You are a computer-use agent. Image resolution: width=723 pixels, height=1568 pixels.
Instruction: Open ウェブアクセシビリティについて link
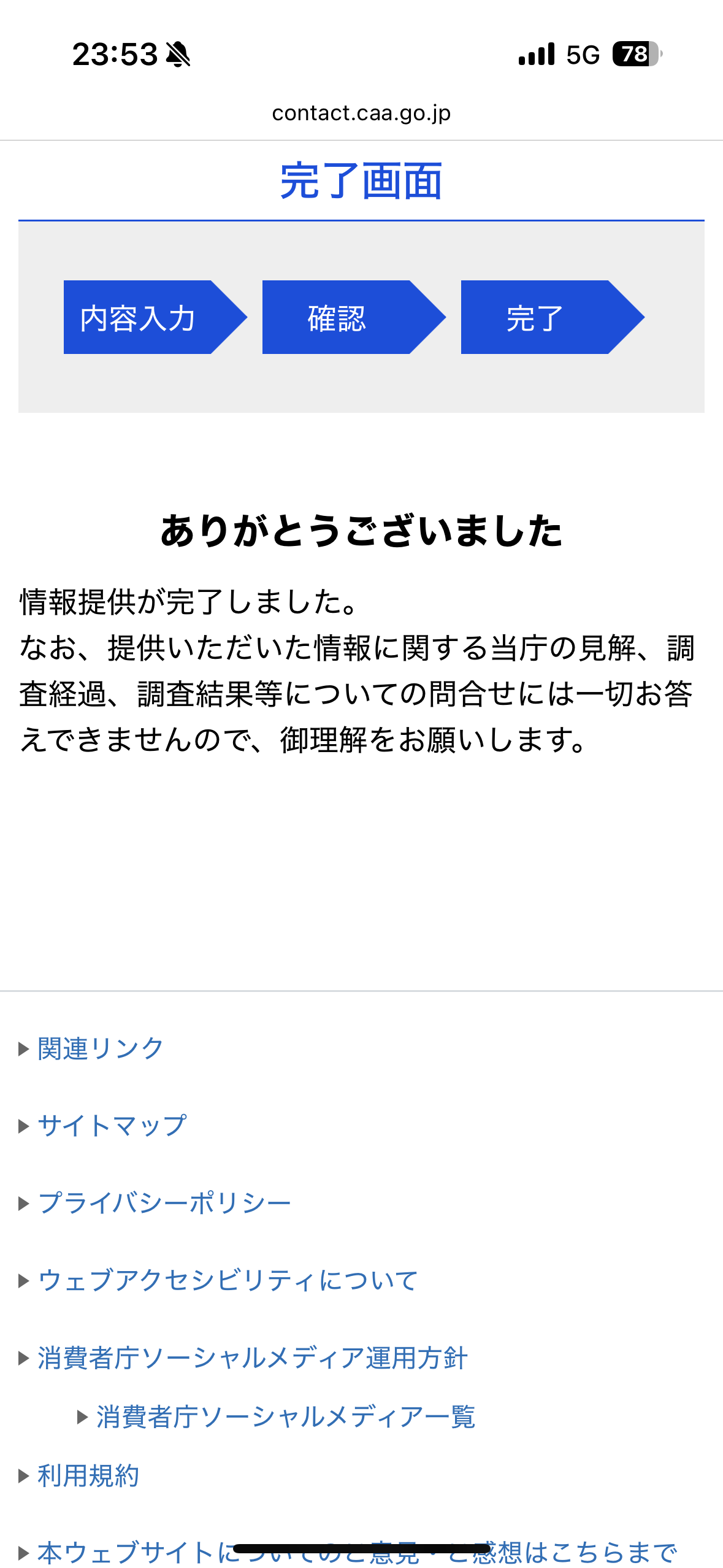click(x=228, y=1280)
